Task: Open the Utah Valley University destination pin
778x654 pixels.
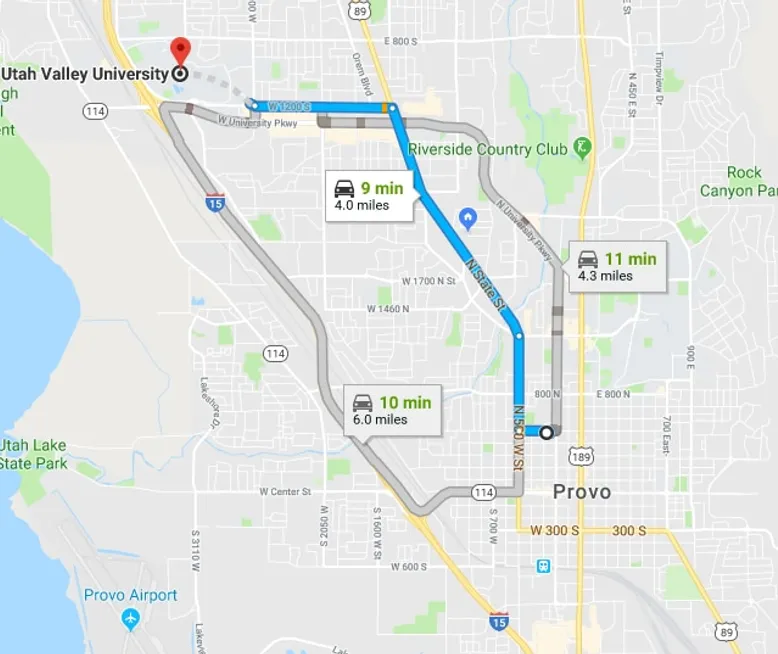Action: point(180,50)
